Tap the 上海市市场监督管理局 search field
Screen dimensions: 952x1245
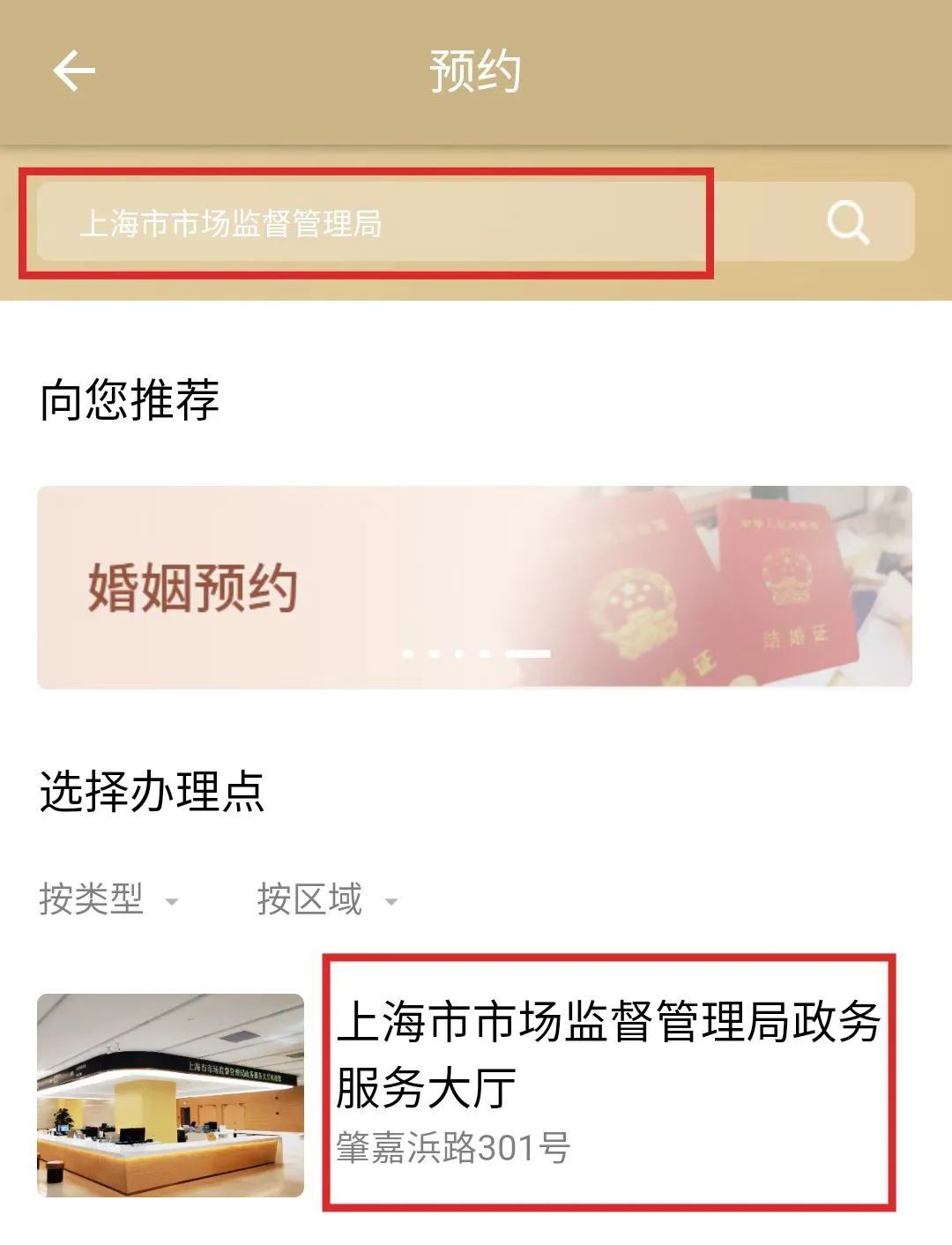click(x=370, y=223)
